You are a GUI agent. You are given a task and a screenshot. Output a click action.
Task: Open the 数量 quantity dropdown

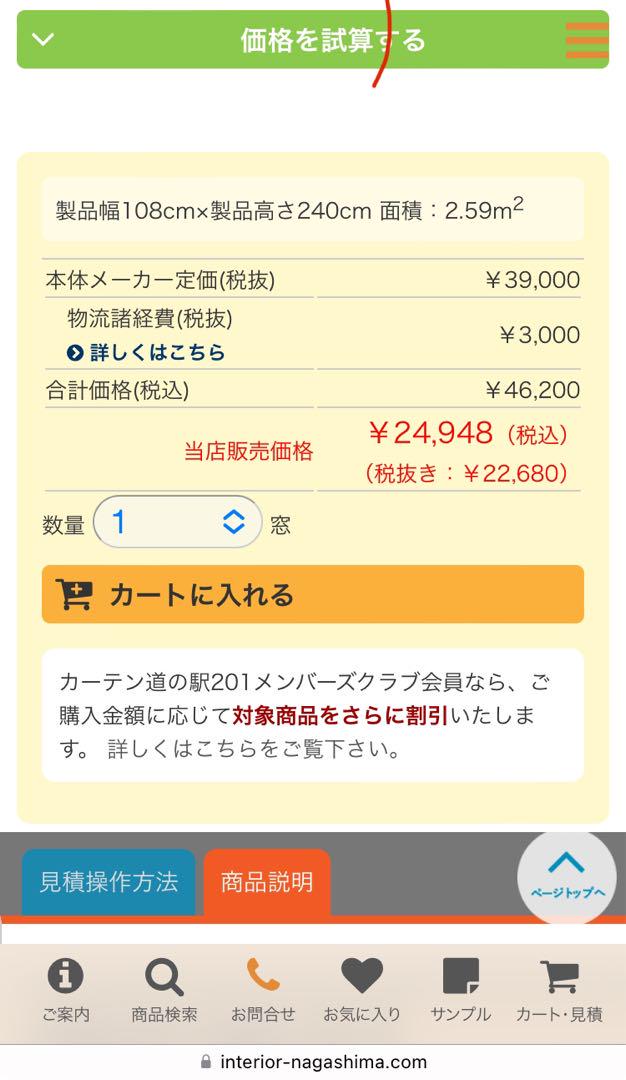[x=178, y=522]
